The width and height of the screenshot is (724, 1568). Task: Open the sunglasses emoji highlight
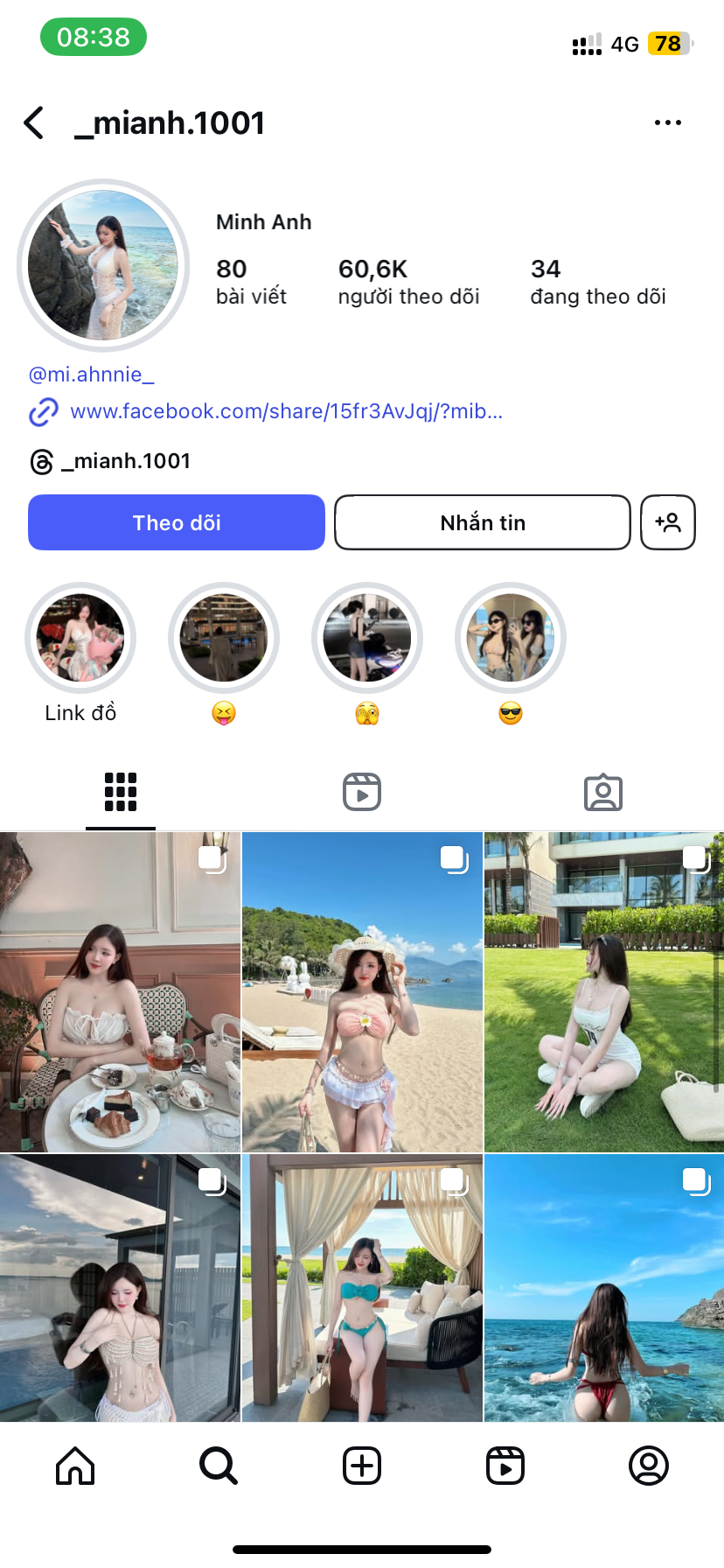coord(511,638)
